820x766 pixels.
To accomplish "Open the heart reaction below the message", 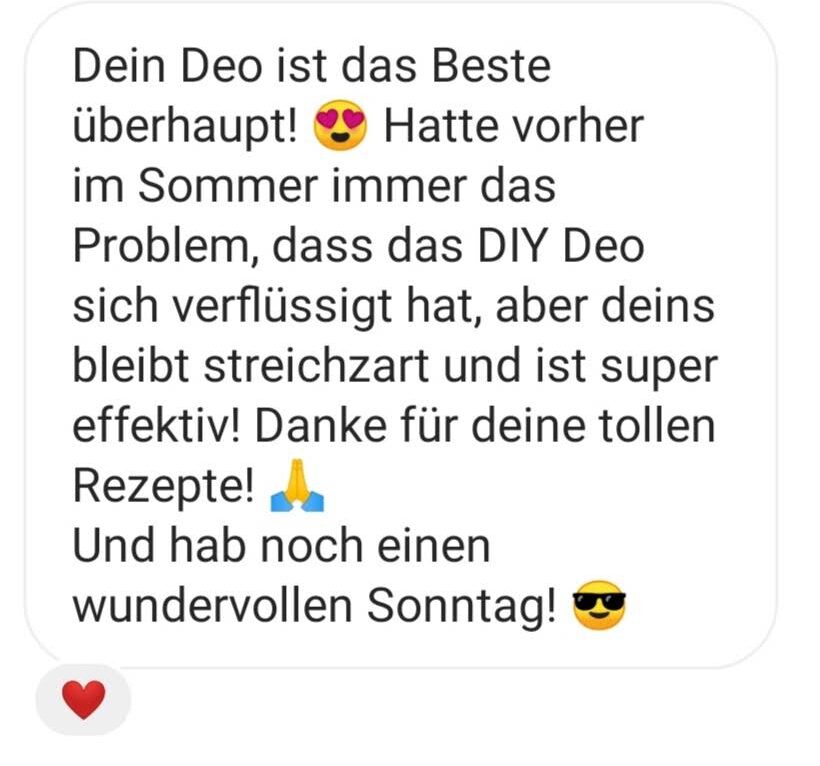I will [x=83, y=699].
